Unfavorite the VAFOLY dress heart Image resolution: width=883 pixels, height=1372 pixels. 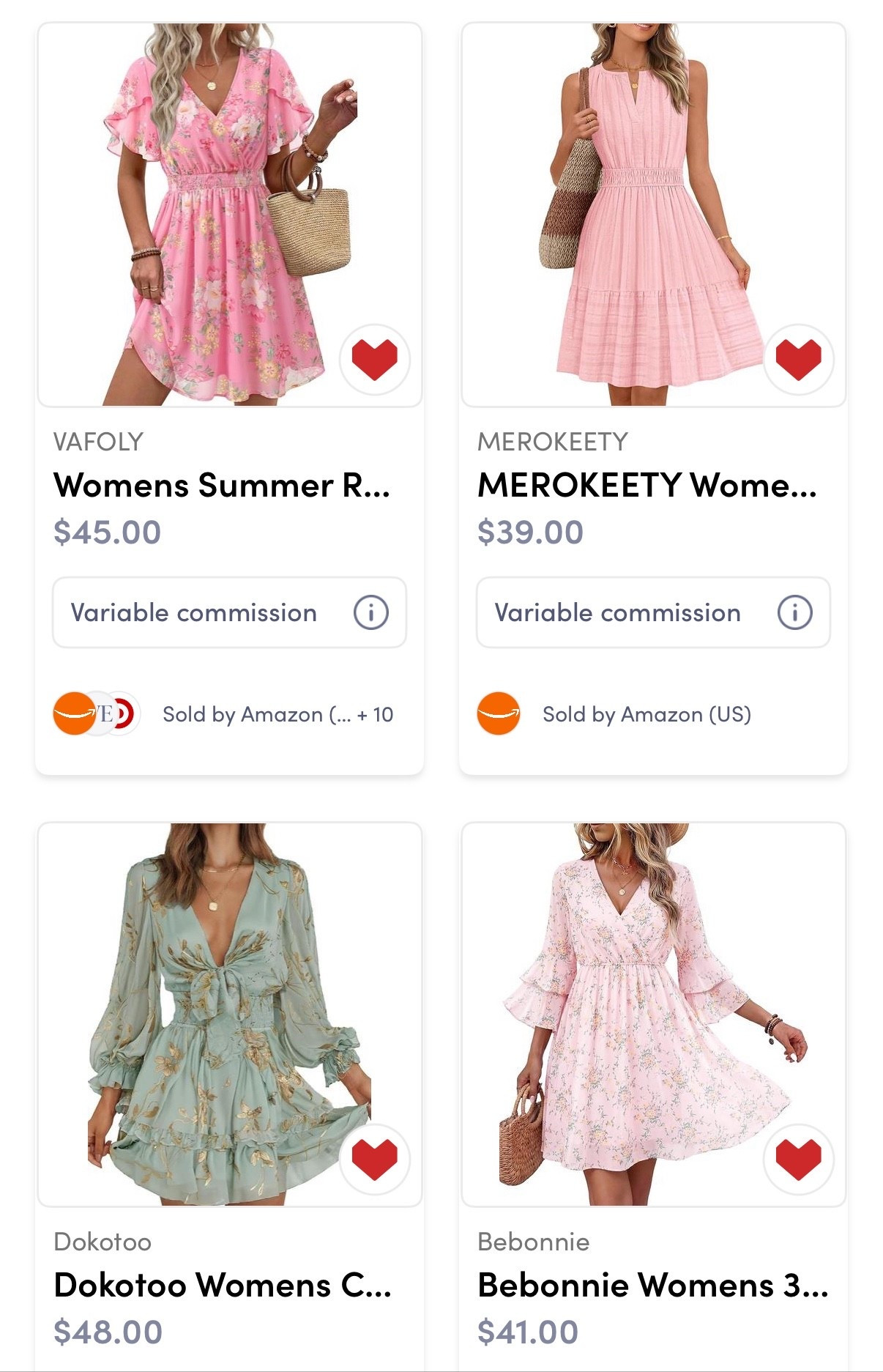click(374, 360)
